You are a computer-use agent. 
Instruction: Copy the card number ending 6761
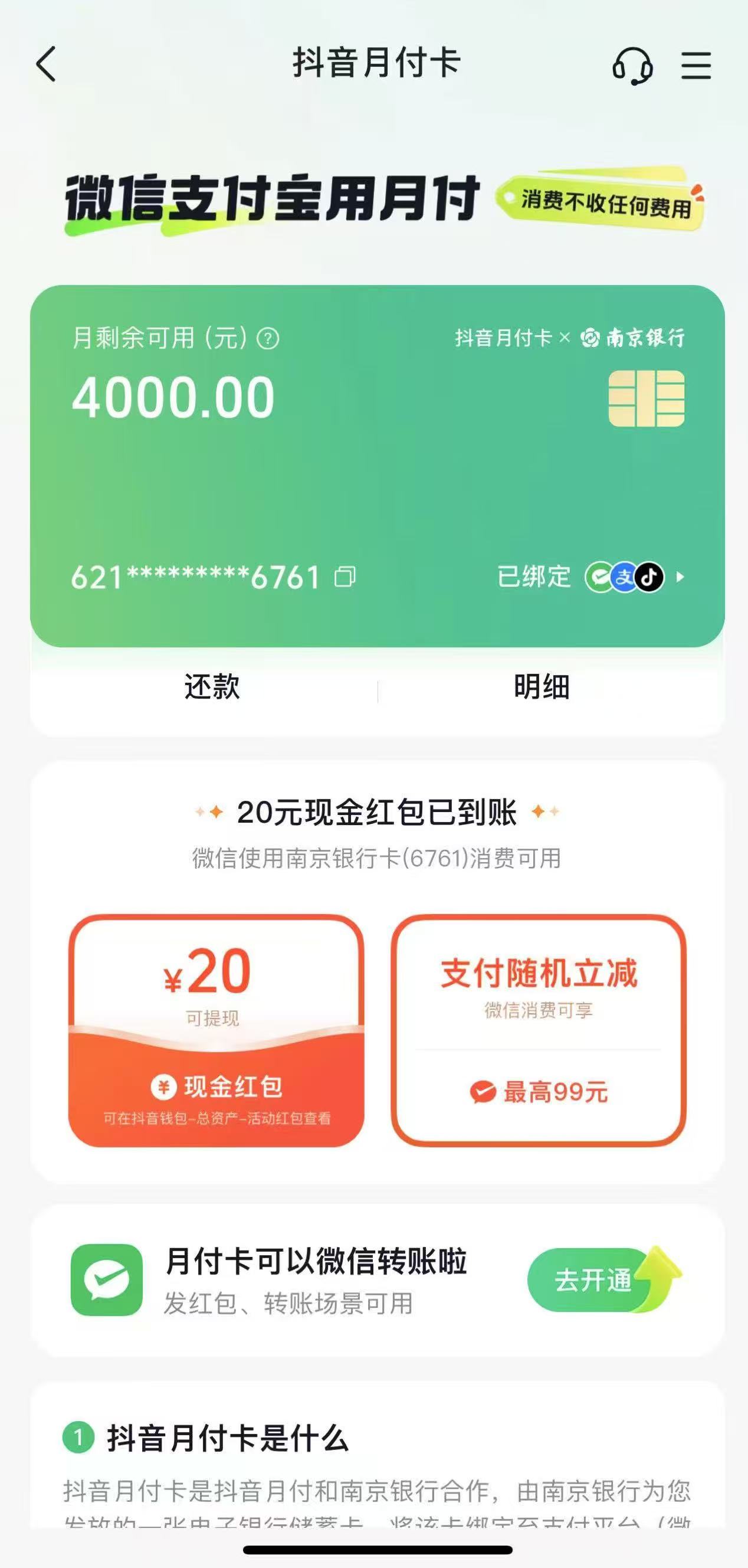pos(345,577)
